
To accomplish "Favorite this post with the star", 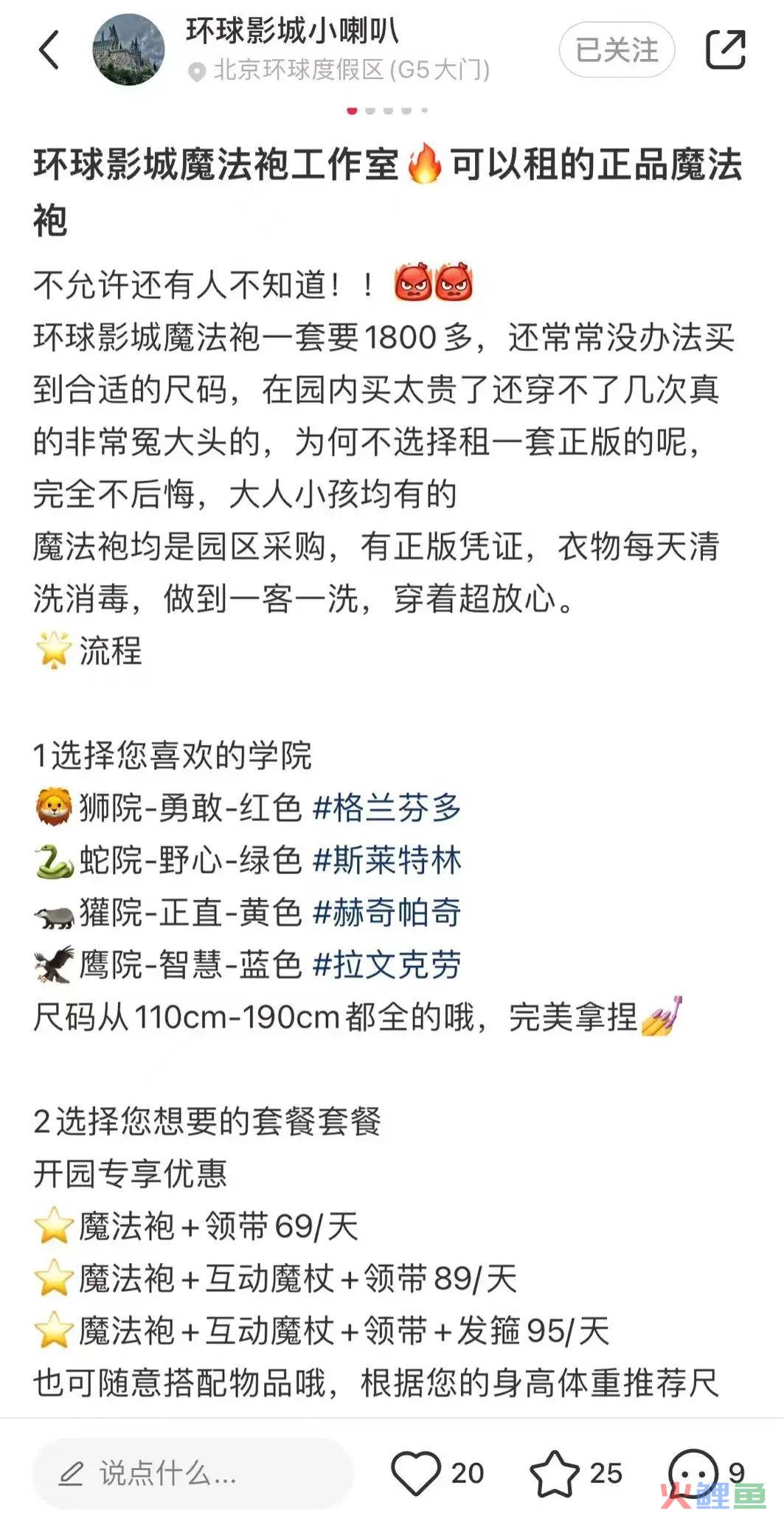I will [x=555, y=1473].
